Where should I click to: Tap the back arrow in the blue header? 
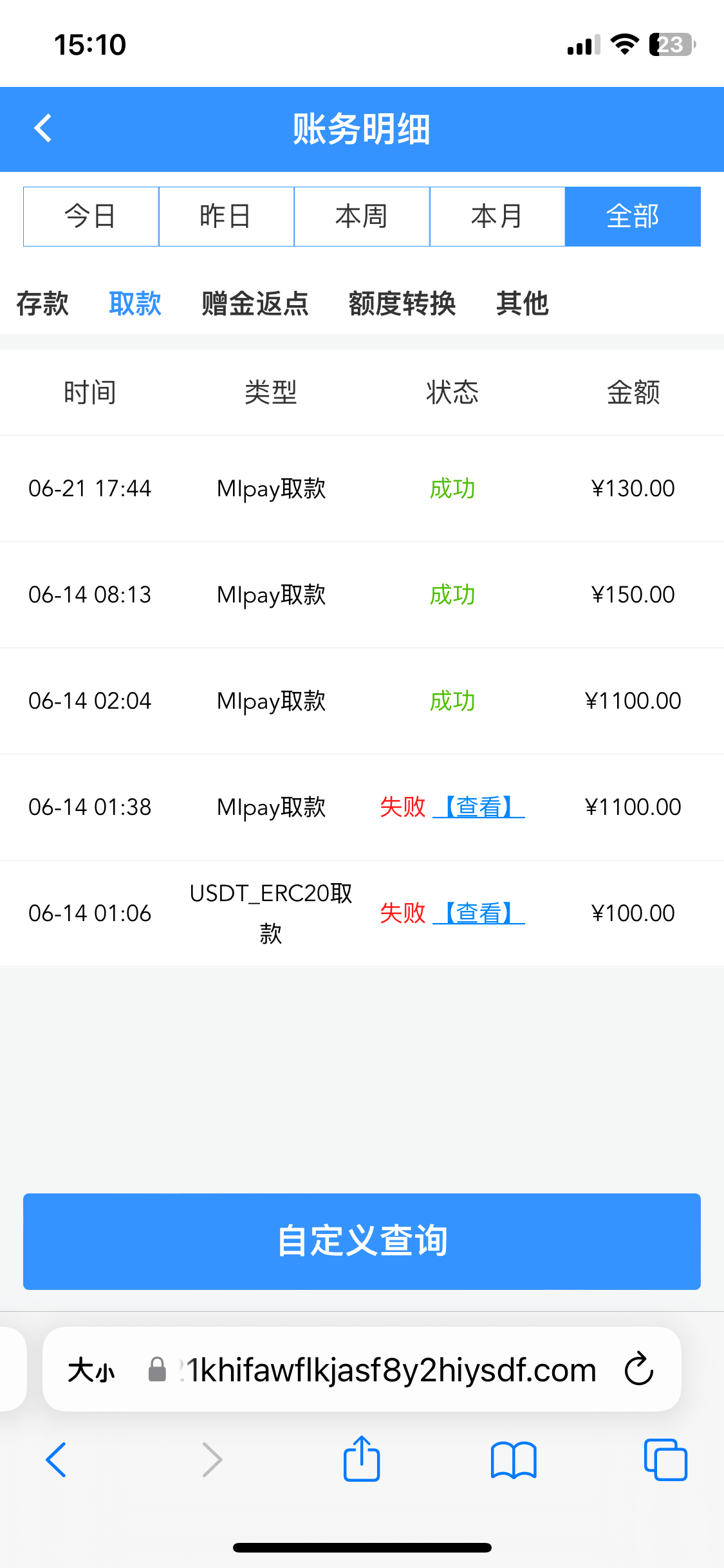pyautogui.click(x=43, y=128)
